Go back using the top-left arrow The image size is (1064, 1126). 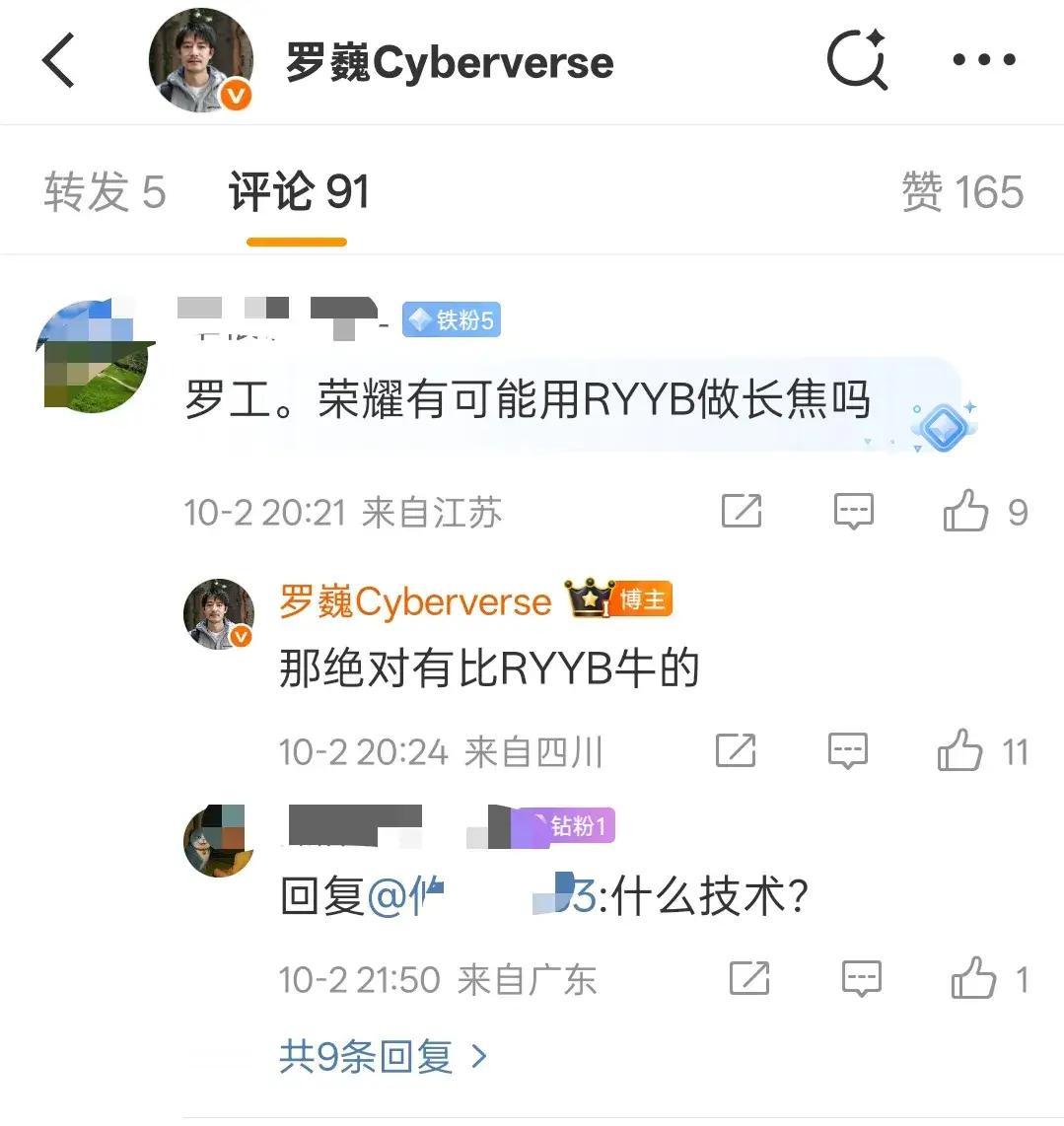tap(59, 60)
